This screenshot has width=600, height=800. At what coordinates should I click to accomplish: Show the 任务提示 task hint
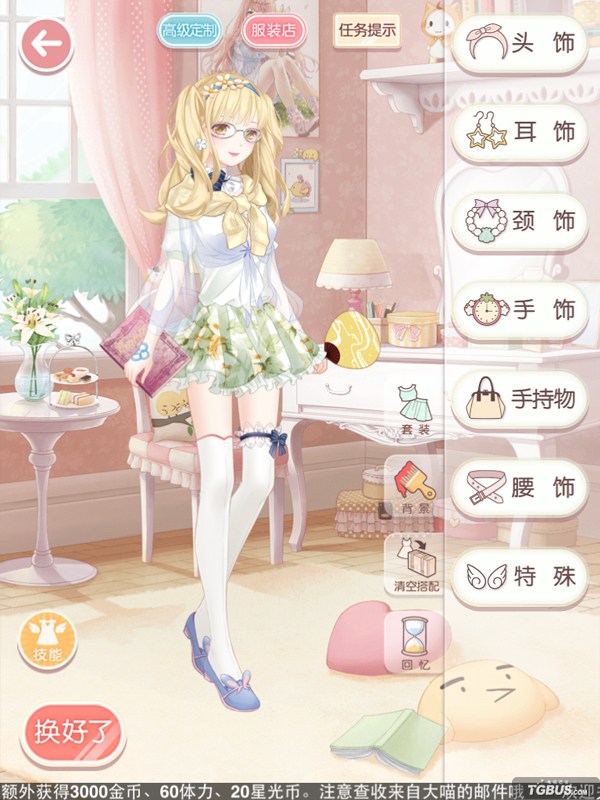(x=366, y=30)
